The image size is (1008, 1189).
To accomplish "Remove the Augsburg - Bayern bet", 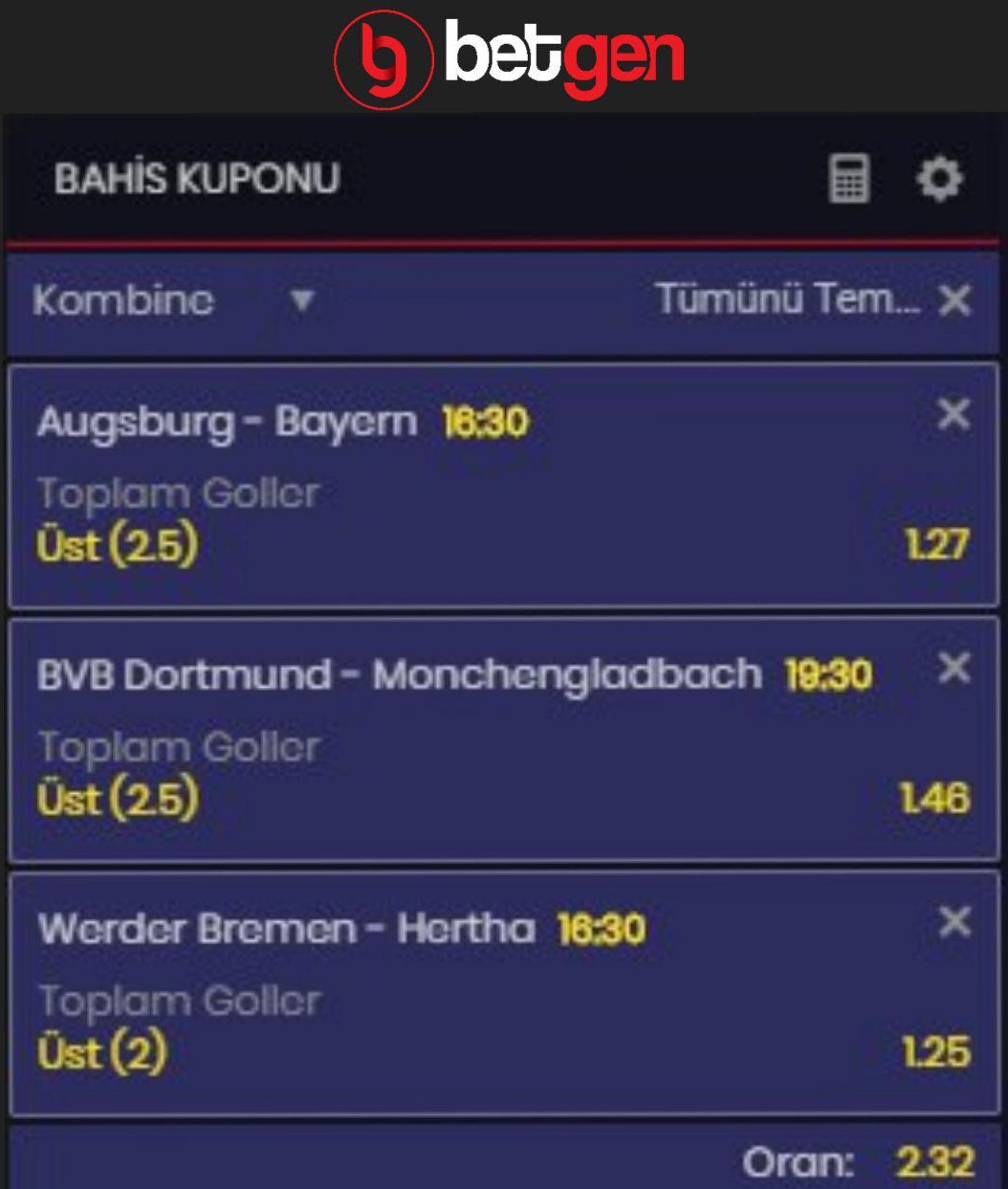I will coord(953,414).
